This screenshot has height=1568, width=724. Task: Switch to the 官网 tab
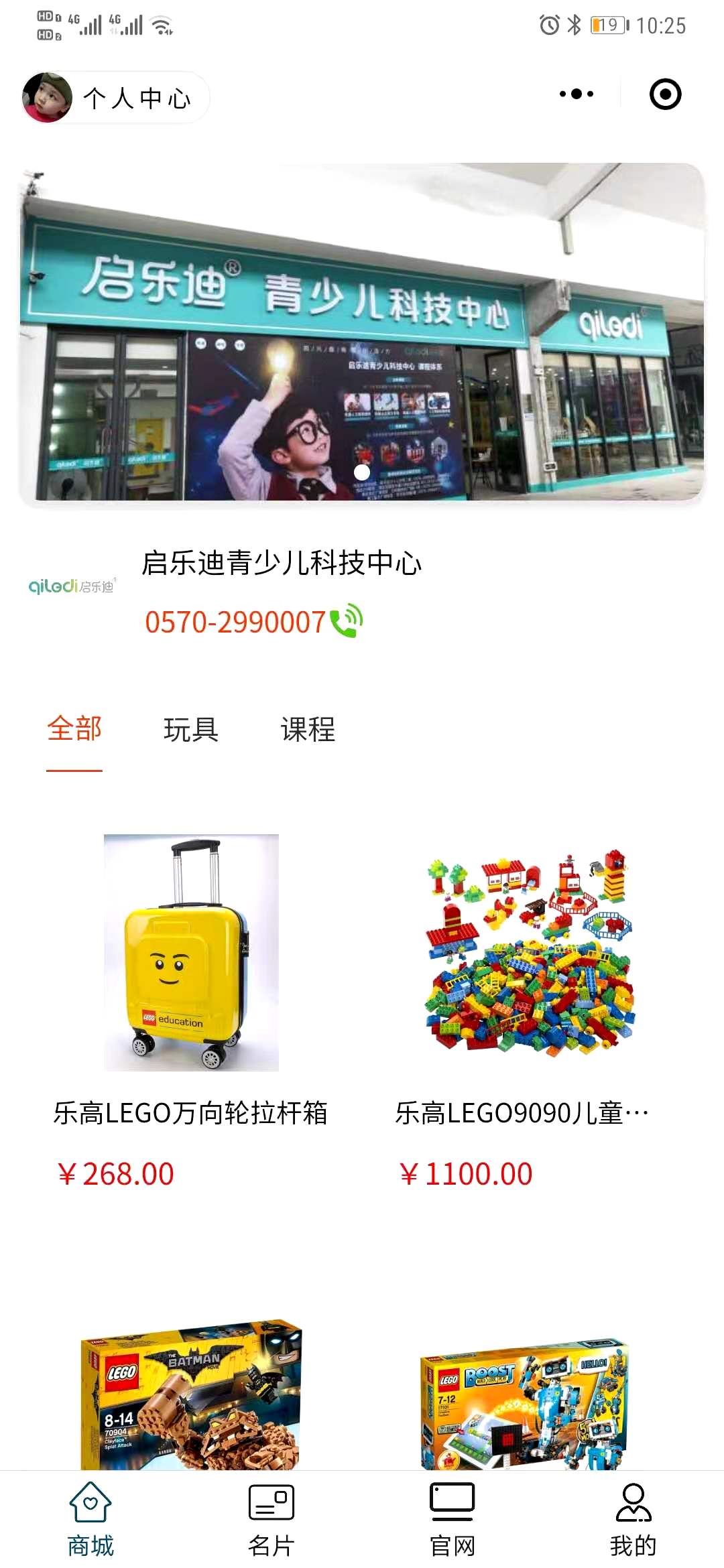(x=452, y=1520)
